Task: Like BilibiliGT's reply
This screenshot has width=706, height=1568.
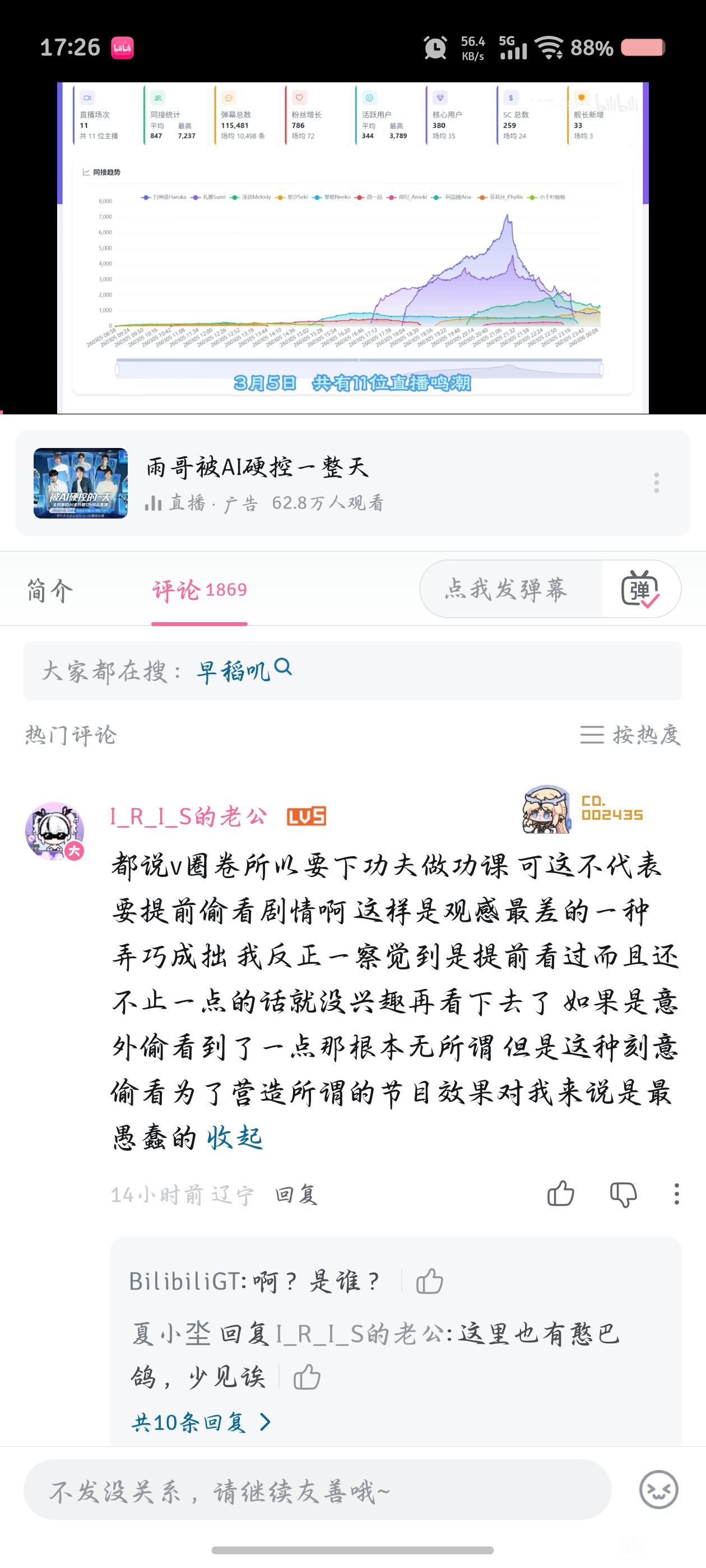Action: [429, 1281]
